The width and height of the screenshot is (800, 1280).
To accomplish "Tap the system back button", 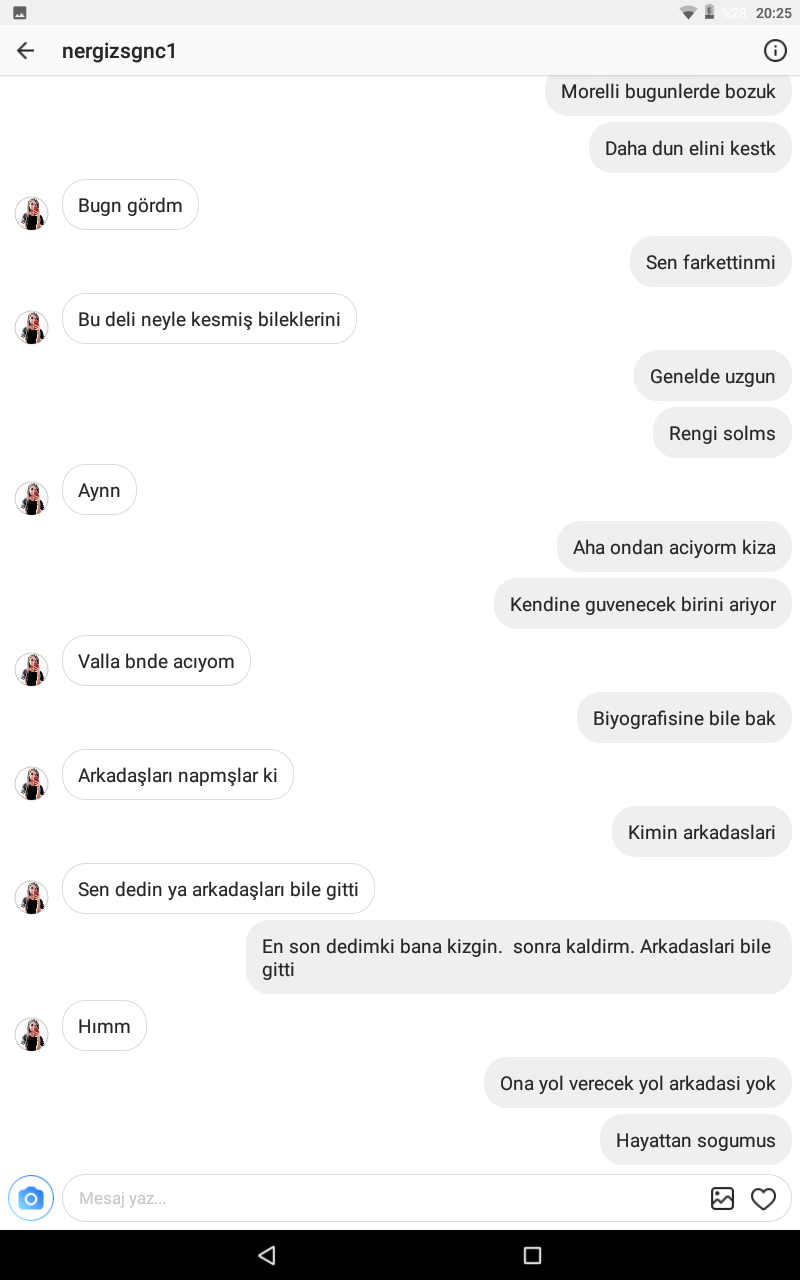I will point(266,1255).
